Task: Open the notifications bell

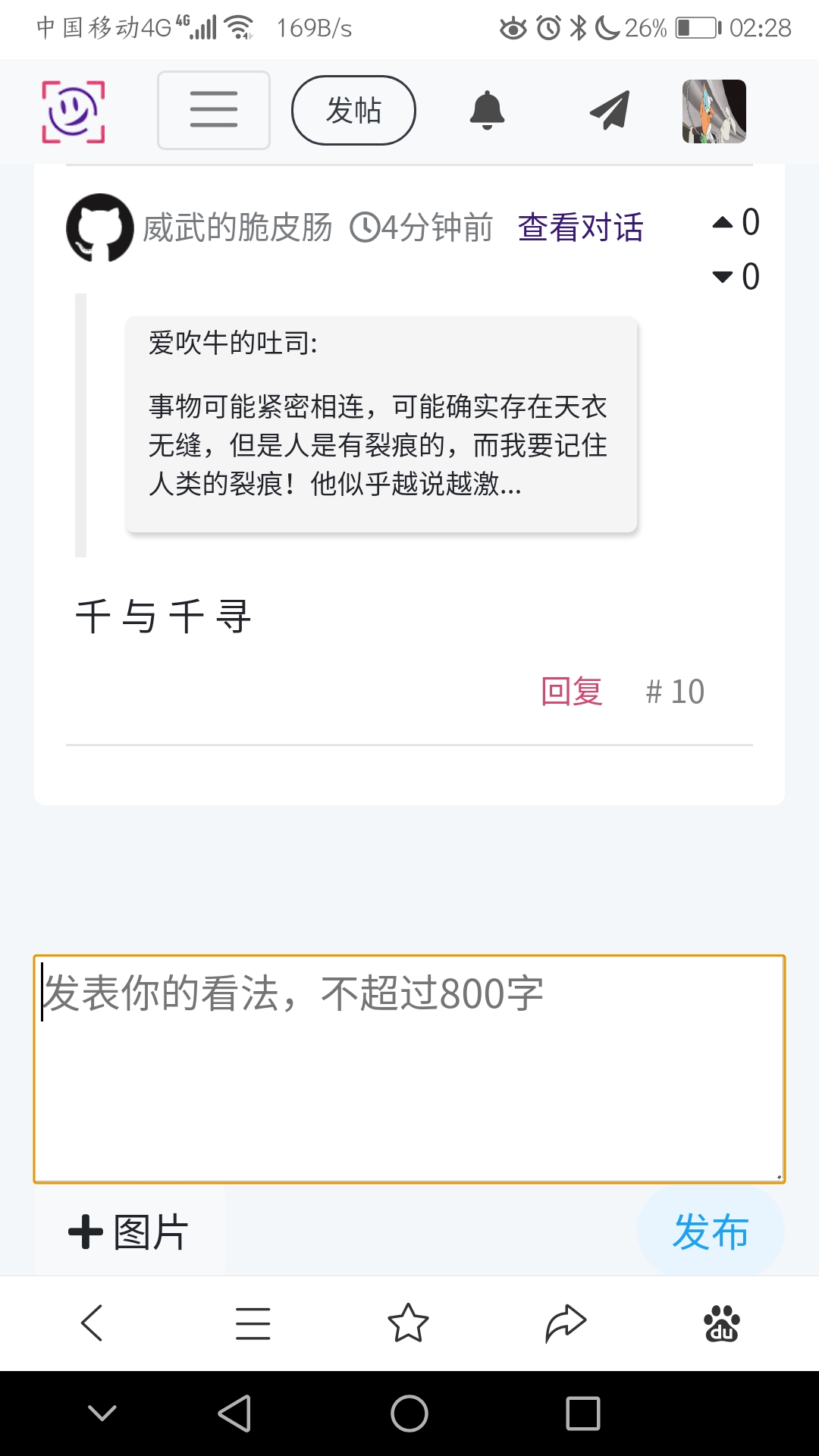Action: [x=487, y=111]
